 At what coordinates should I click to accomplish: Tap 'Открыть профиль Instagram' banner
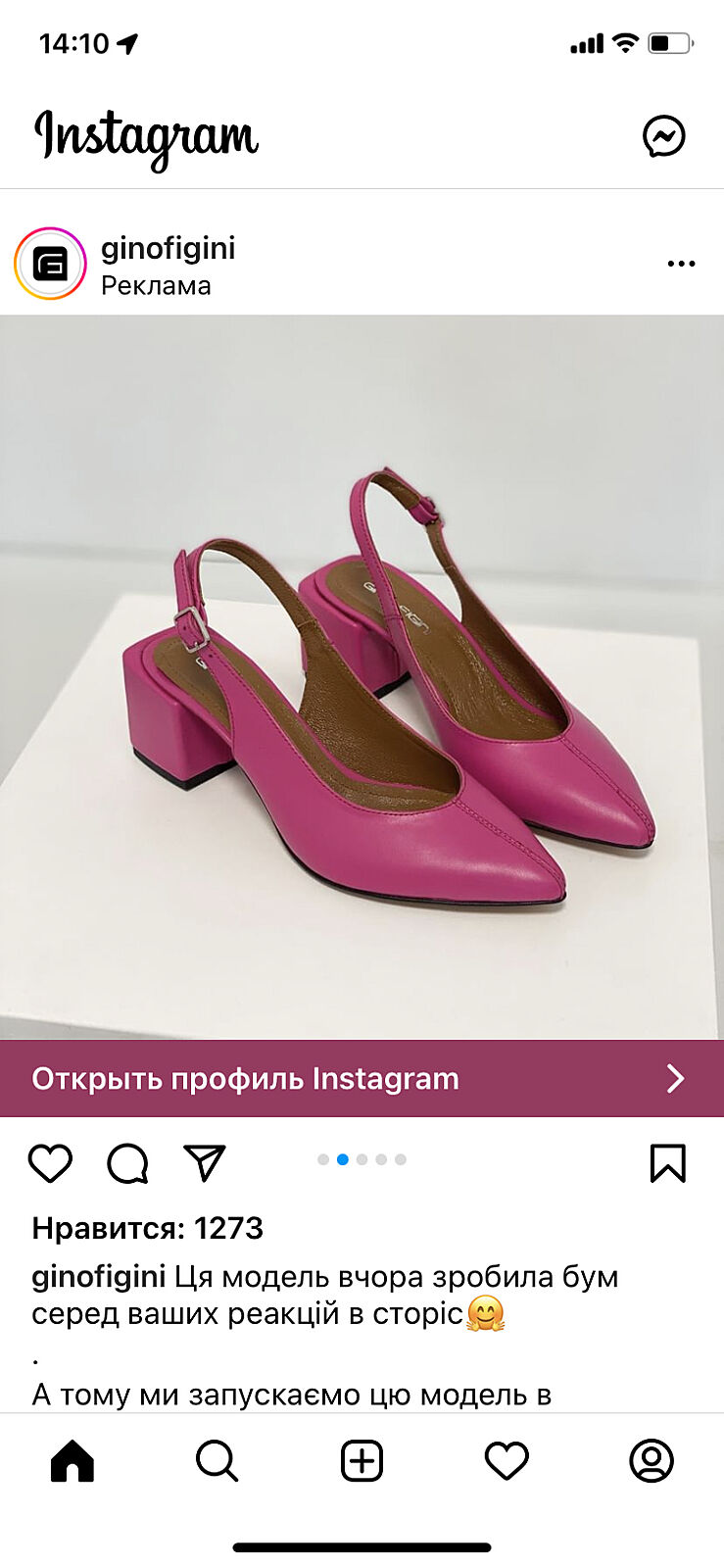pos(362,1078)
